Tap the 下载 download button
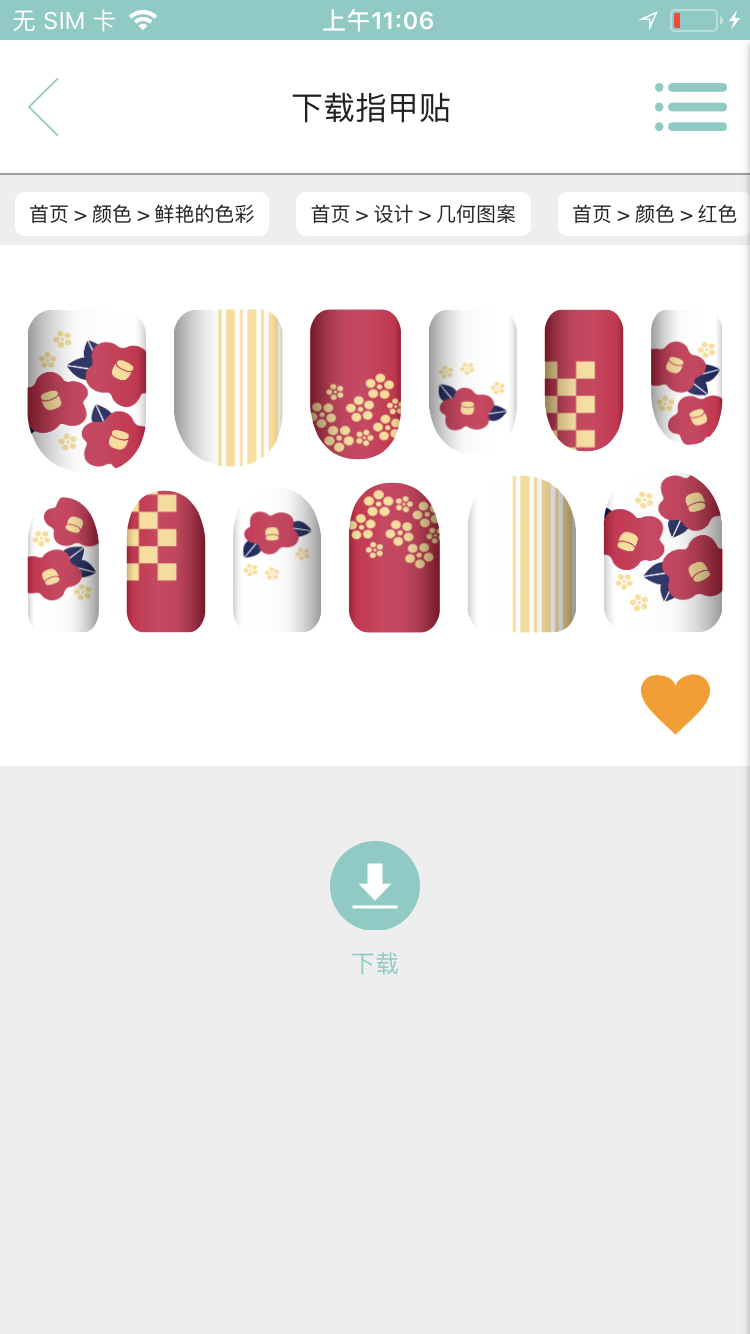The width and height of the screenshot is (750, 1334). [375, 886]
